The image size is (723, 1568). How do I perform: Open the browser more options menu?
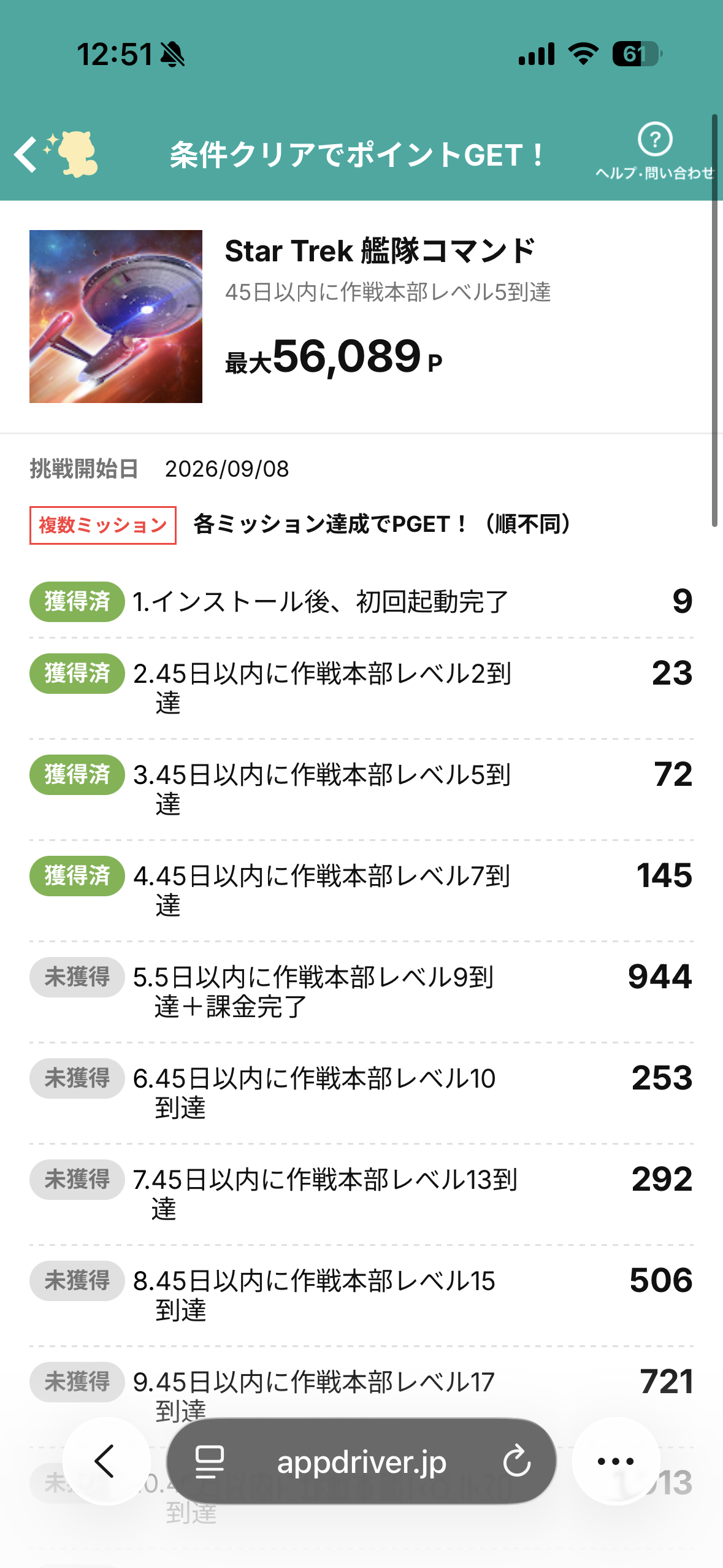[x=616, y=1461]
